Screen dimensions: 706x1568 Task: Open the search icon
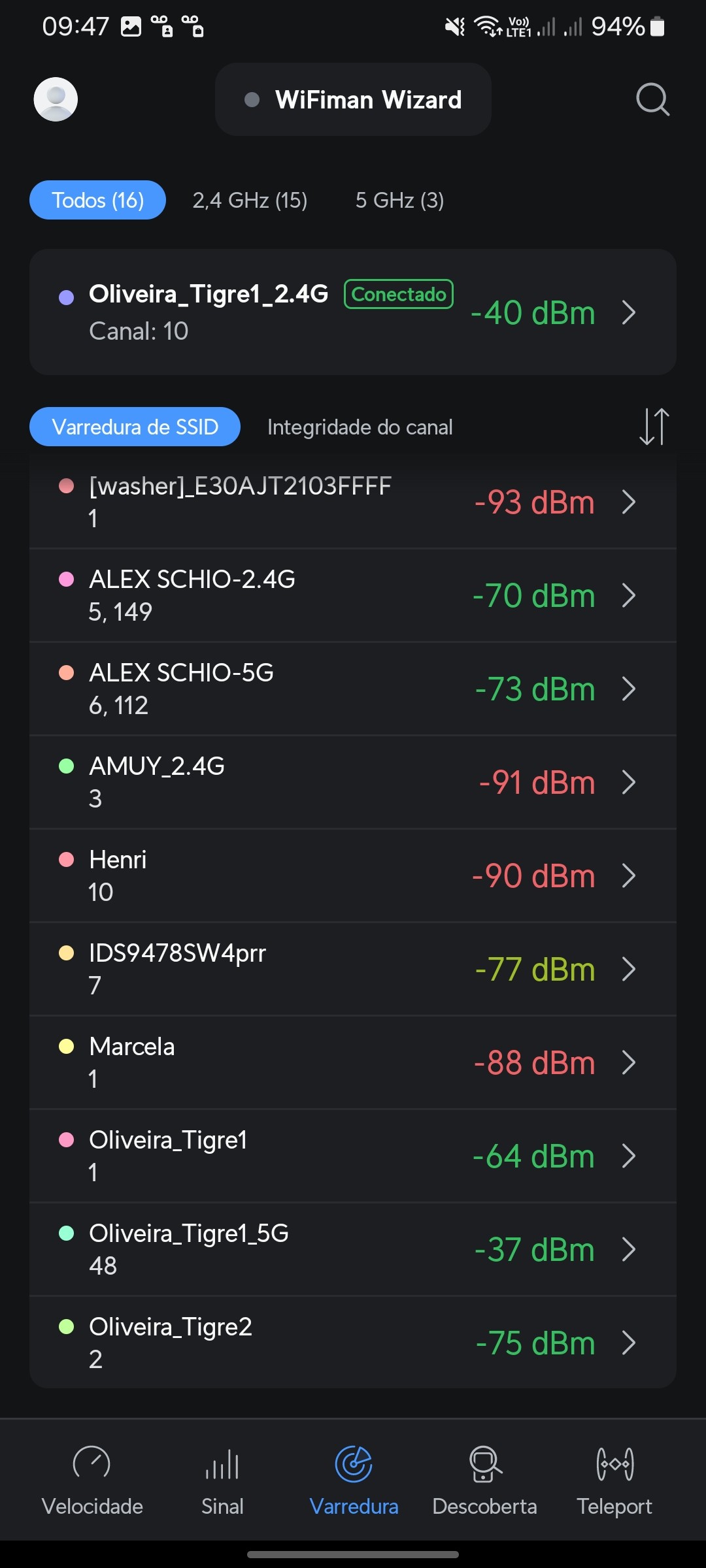pos(652,99)
